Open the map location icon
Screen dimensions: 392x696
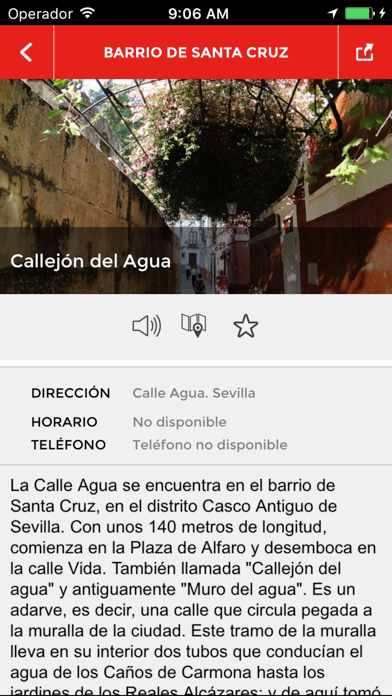tap(194, 325)
